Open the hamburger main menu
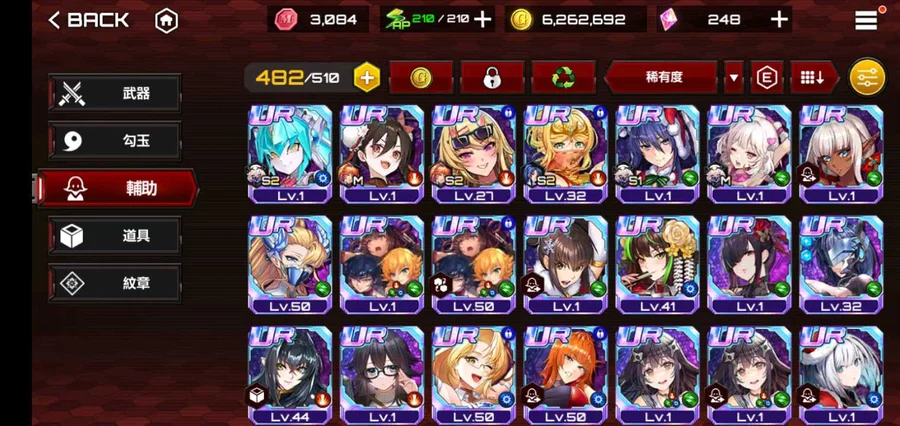 pyautogui.click(x=866, y=19)
